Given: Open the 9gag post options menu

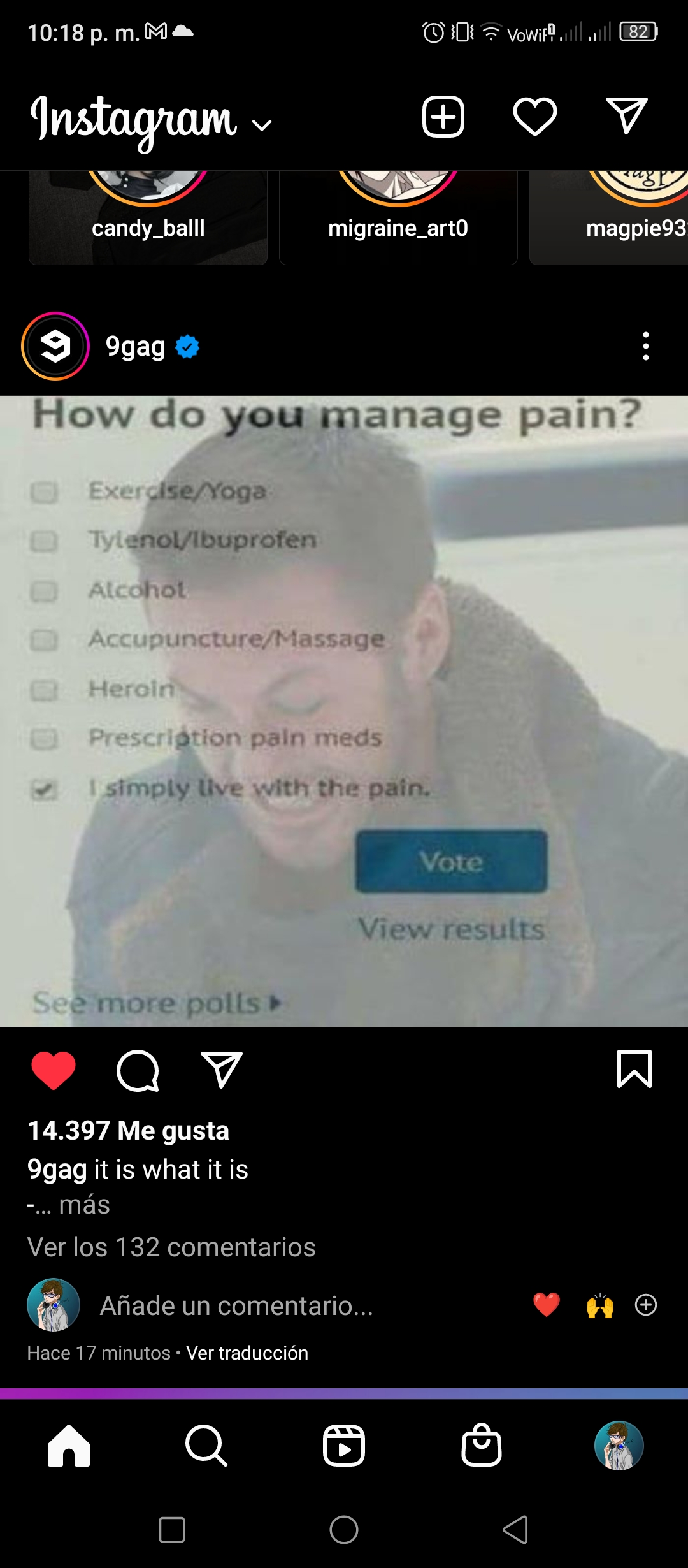Looking at the screenshot, I should pos(646,346).
